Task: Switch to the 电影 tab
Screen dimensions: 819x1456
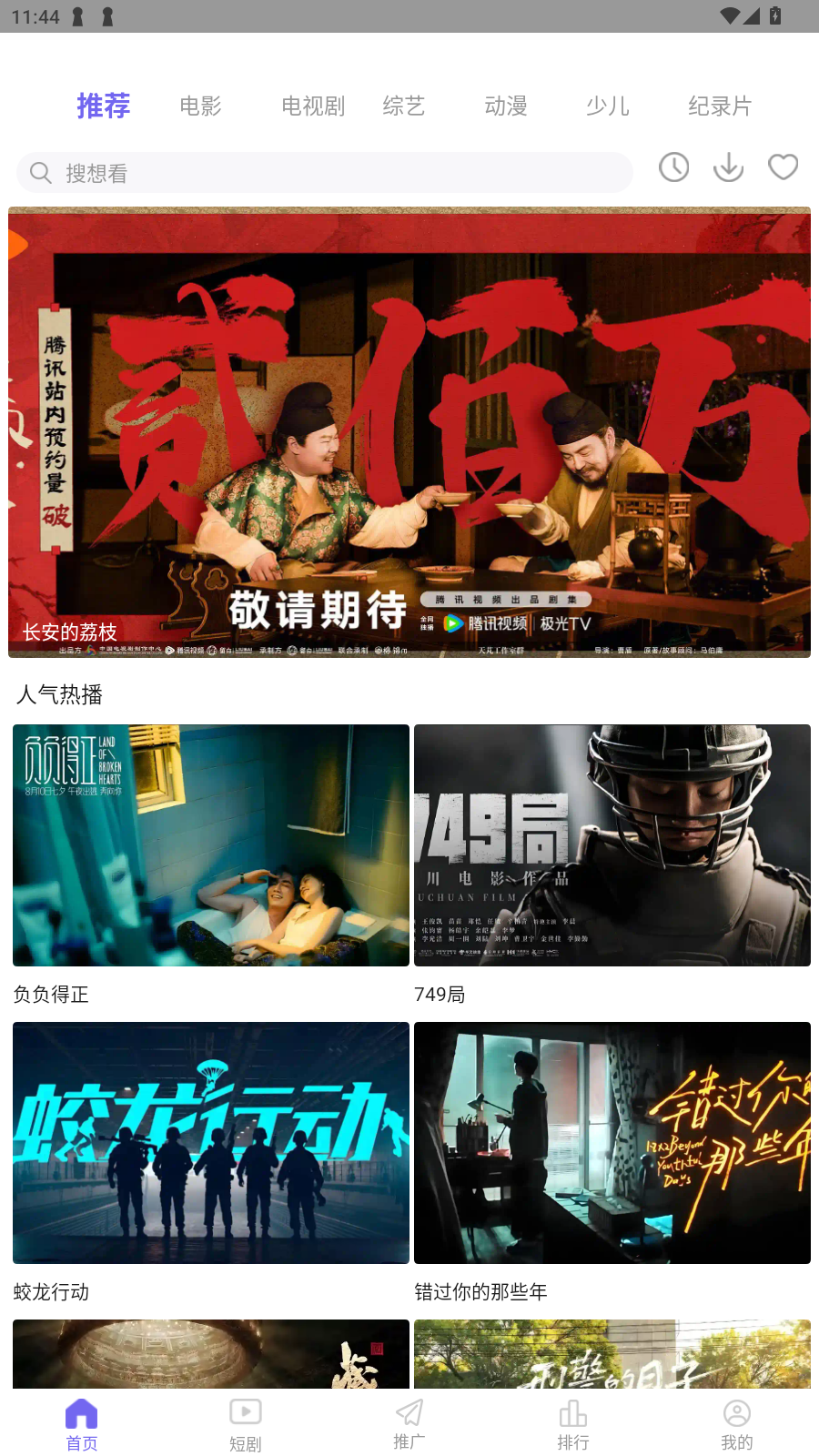Action: (200, 106)
